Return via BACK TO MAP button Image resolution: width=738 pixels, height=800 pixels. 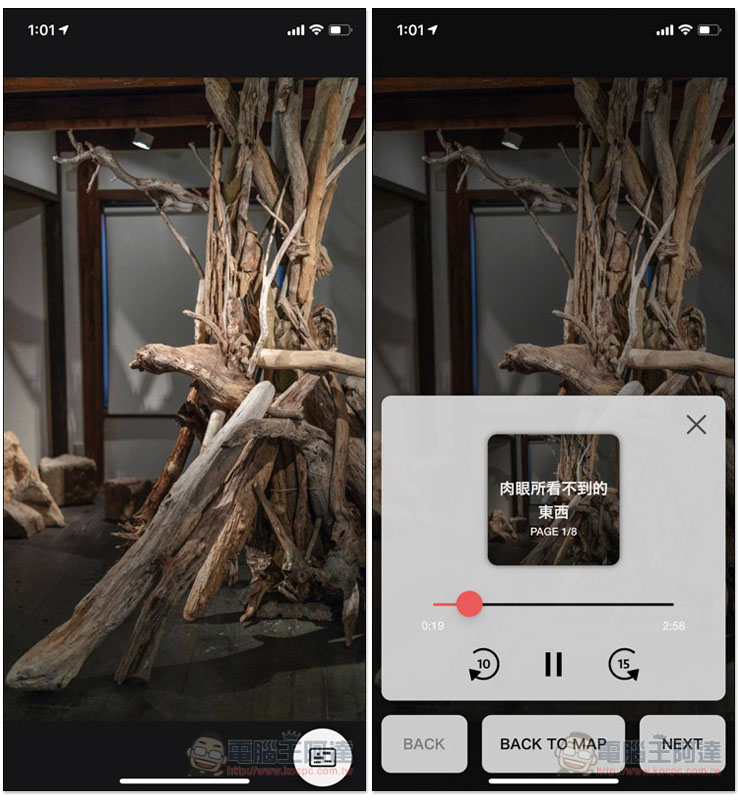tap(553, 744)
